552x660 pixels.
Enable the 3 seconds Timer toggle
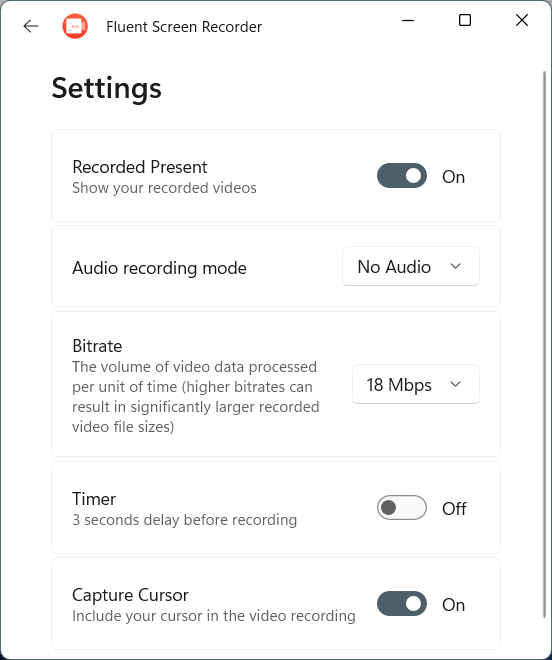coord(402,507)
